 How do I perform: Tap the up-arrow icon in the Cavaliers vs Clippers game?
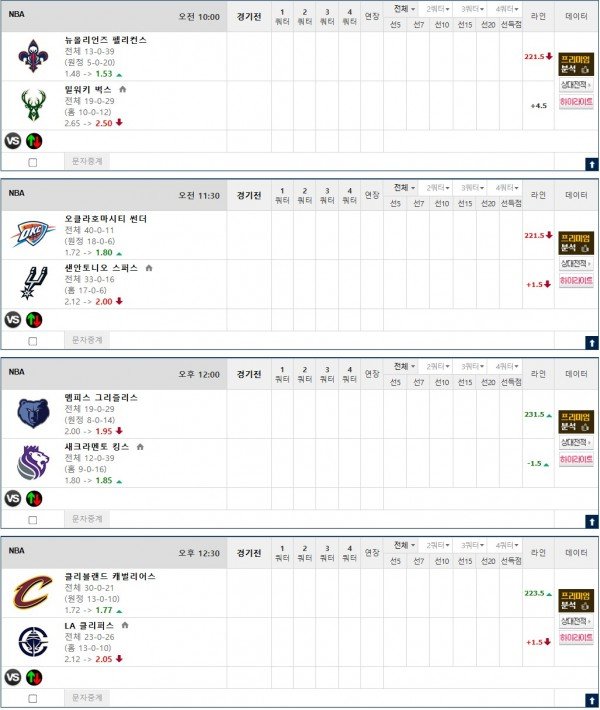pos(591,699)
